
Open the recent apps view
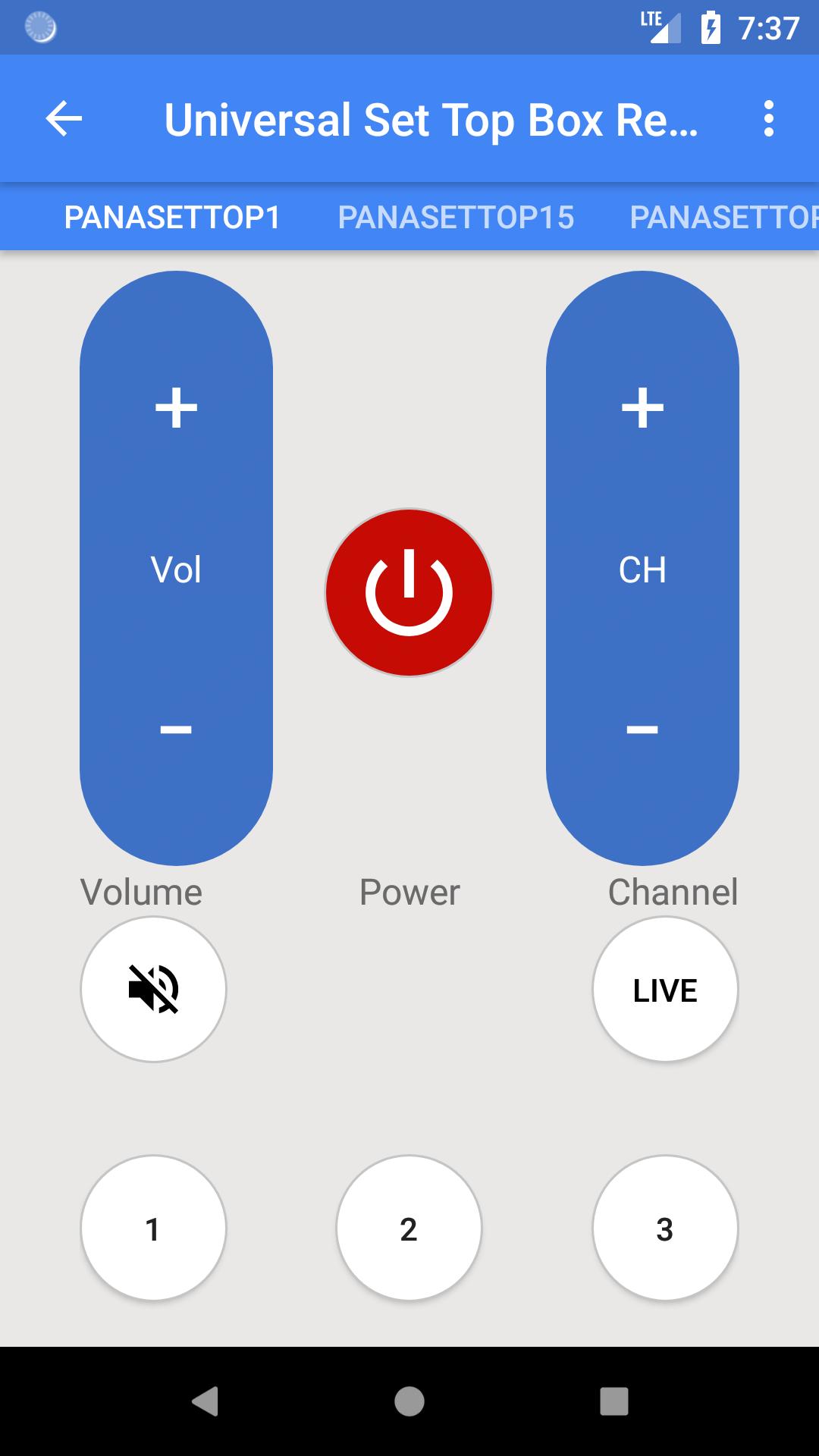pyautogui.click(x=613, y=1401)
